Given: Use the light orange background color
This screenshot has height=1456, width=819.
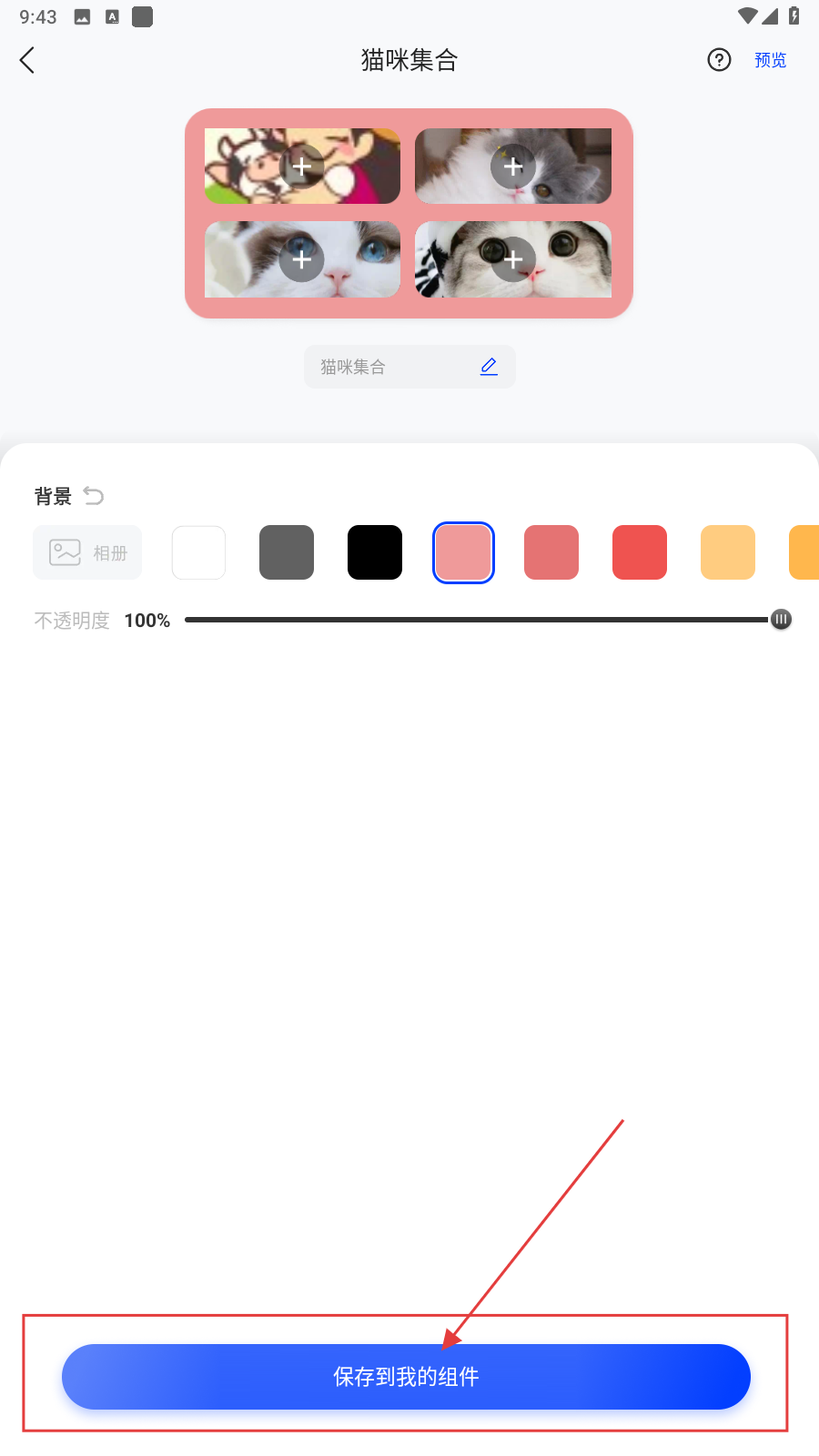Looking at the screenshot, I should tap(728, 552).
